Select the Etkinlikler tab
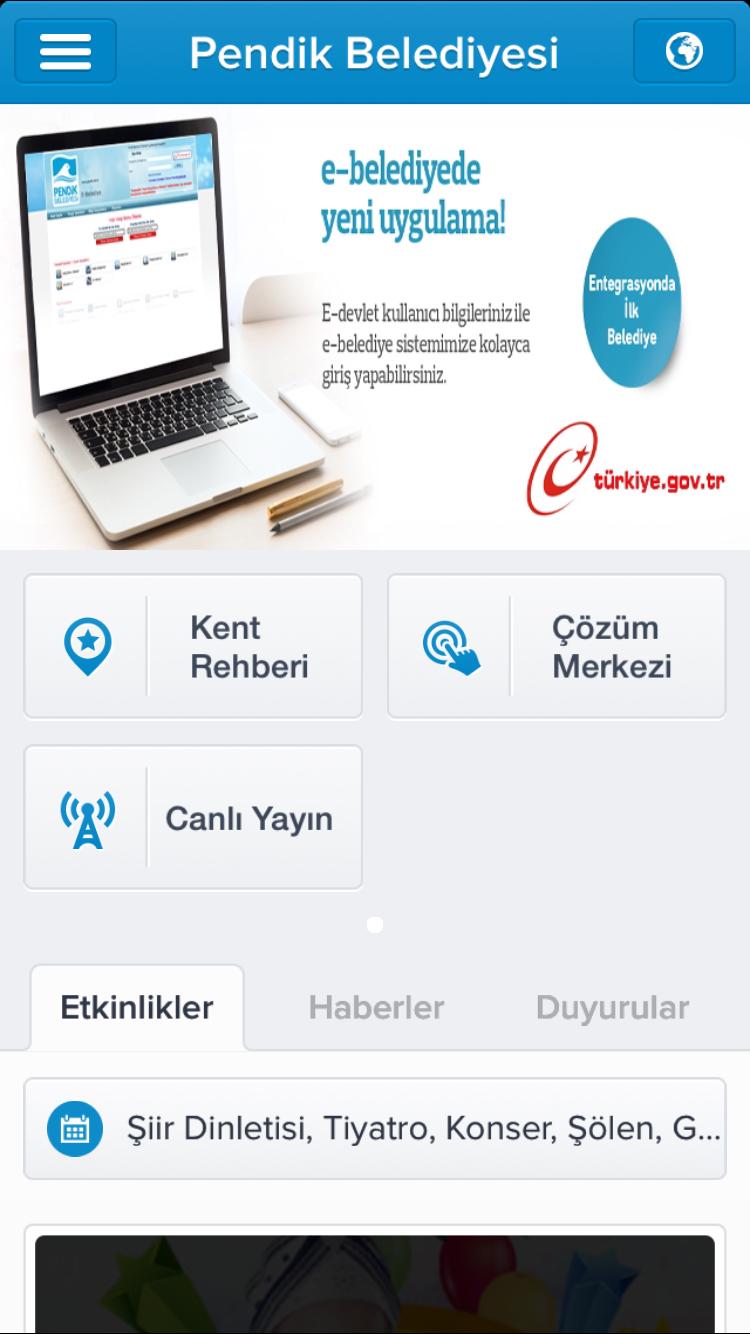 (x=137, y=1007)
